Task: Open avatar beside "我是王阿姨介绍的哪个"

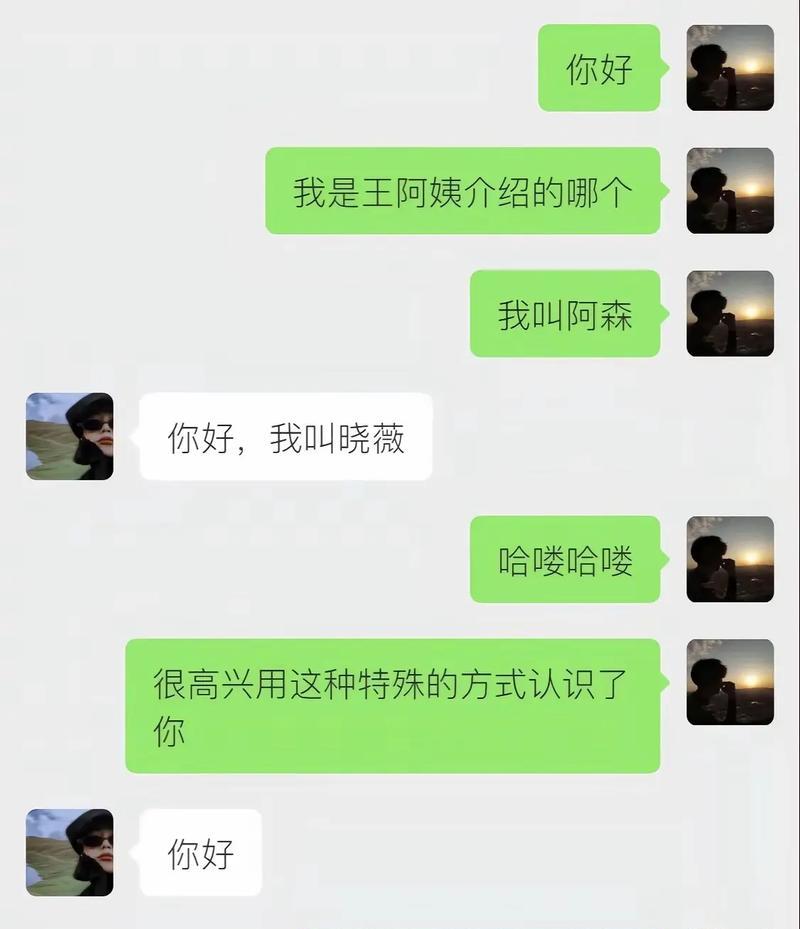Action: (730, 190)
